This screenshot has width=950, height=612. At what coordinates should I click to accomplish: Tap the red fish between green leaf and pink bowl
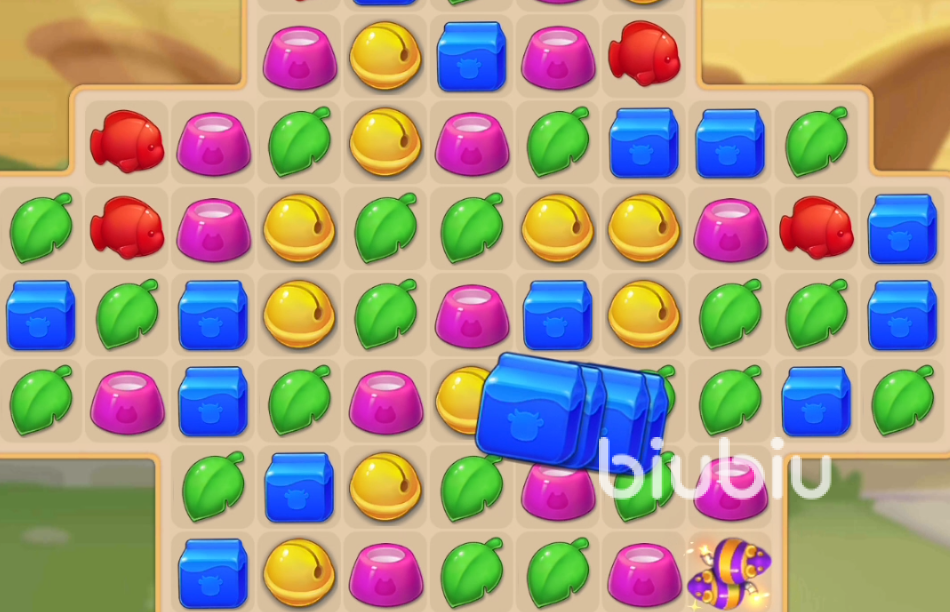coord(127,228)
